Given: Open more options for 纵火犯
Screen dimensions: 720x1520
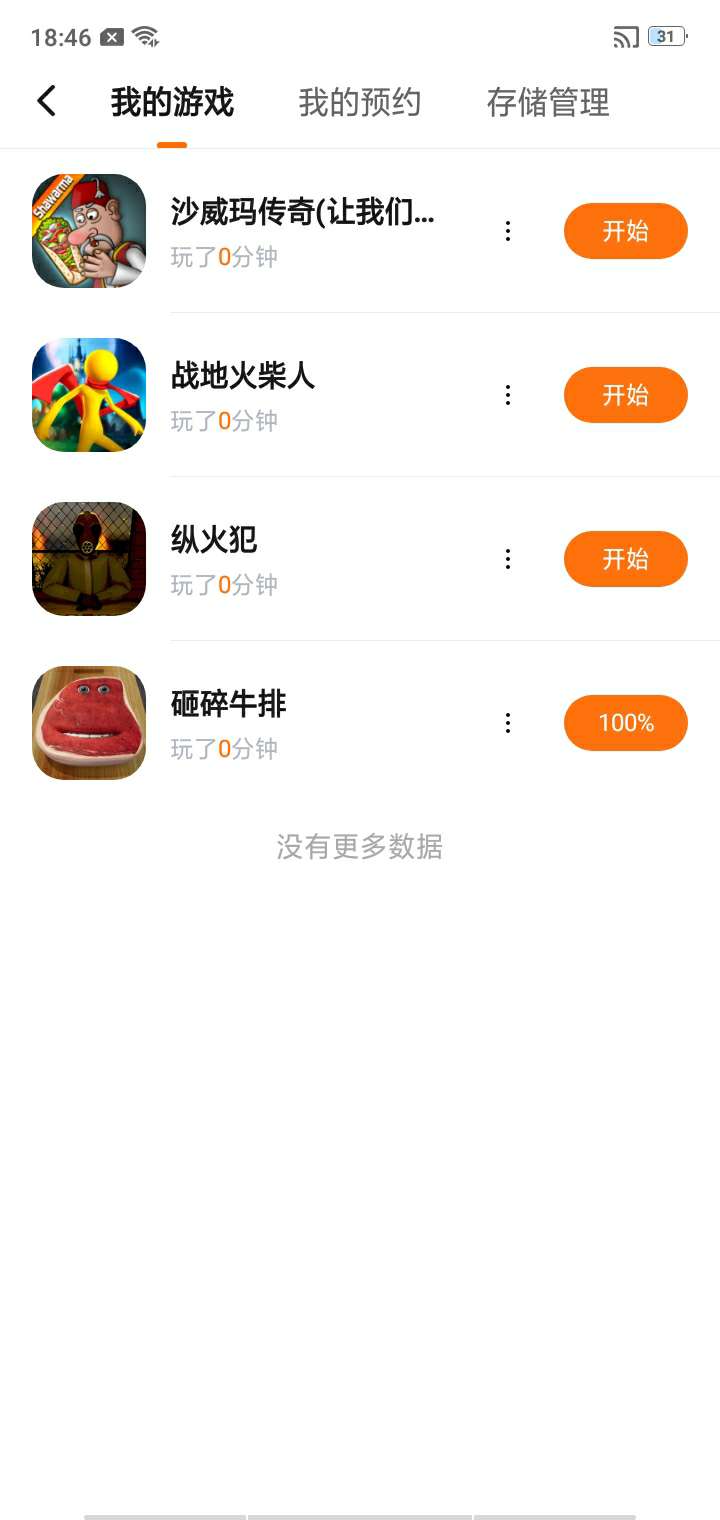Looking at the screenshot, I should tap(508, 559).
